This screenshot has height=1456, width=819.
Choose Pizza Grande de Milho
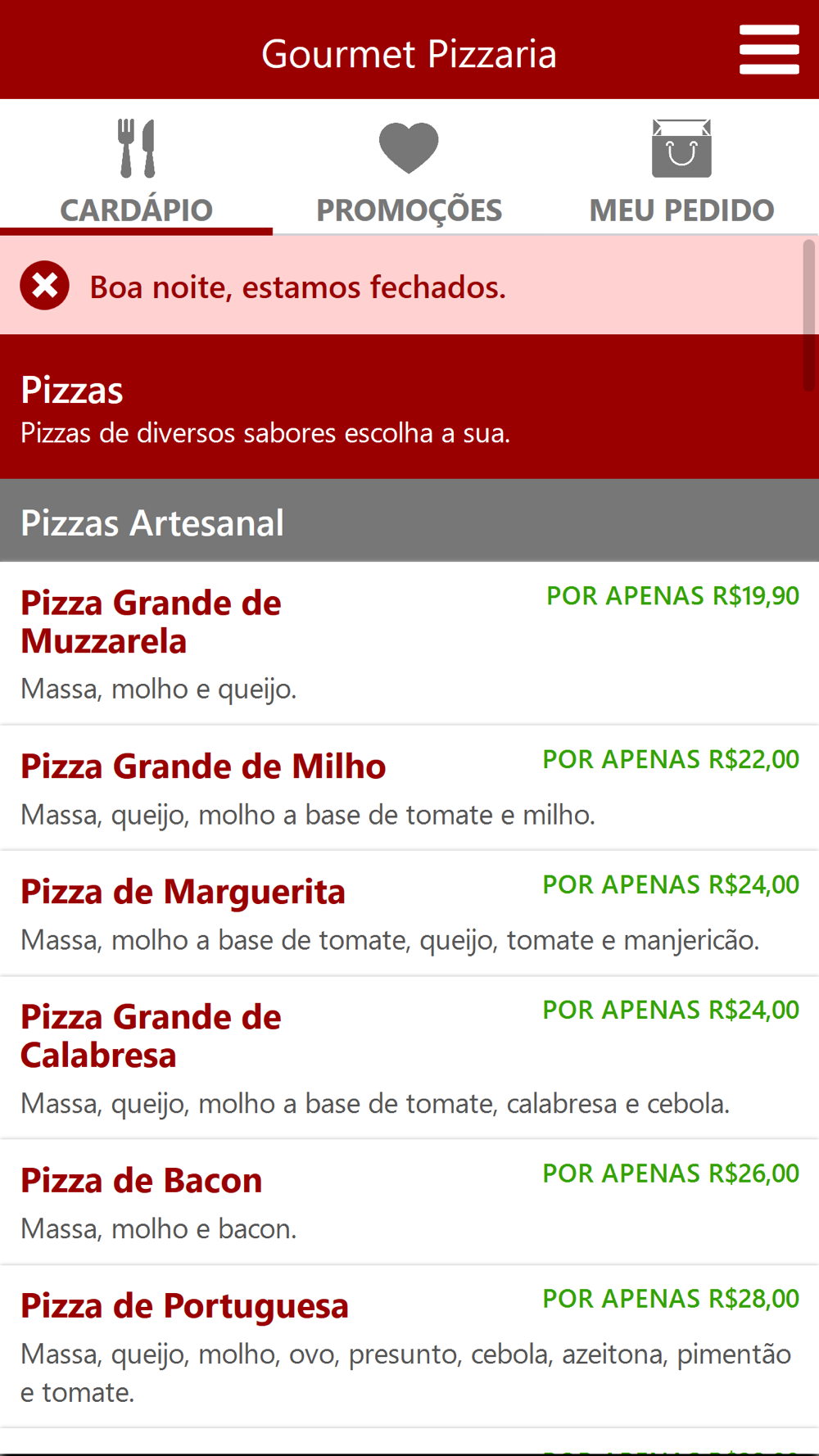pos(409,788)
